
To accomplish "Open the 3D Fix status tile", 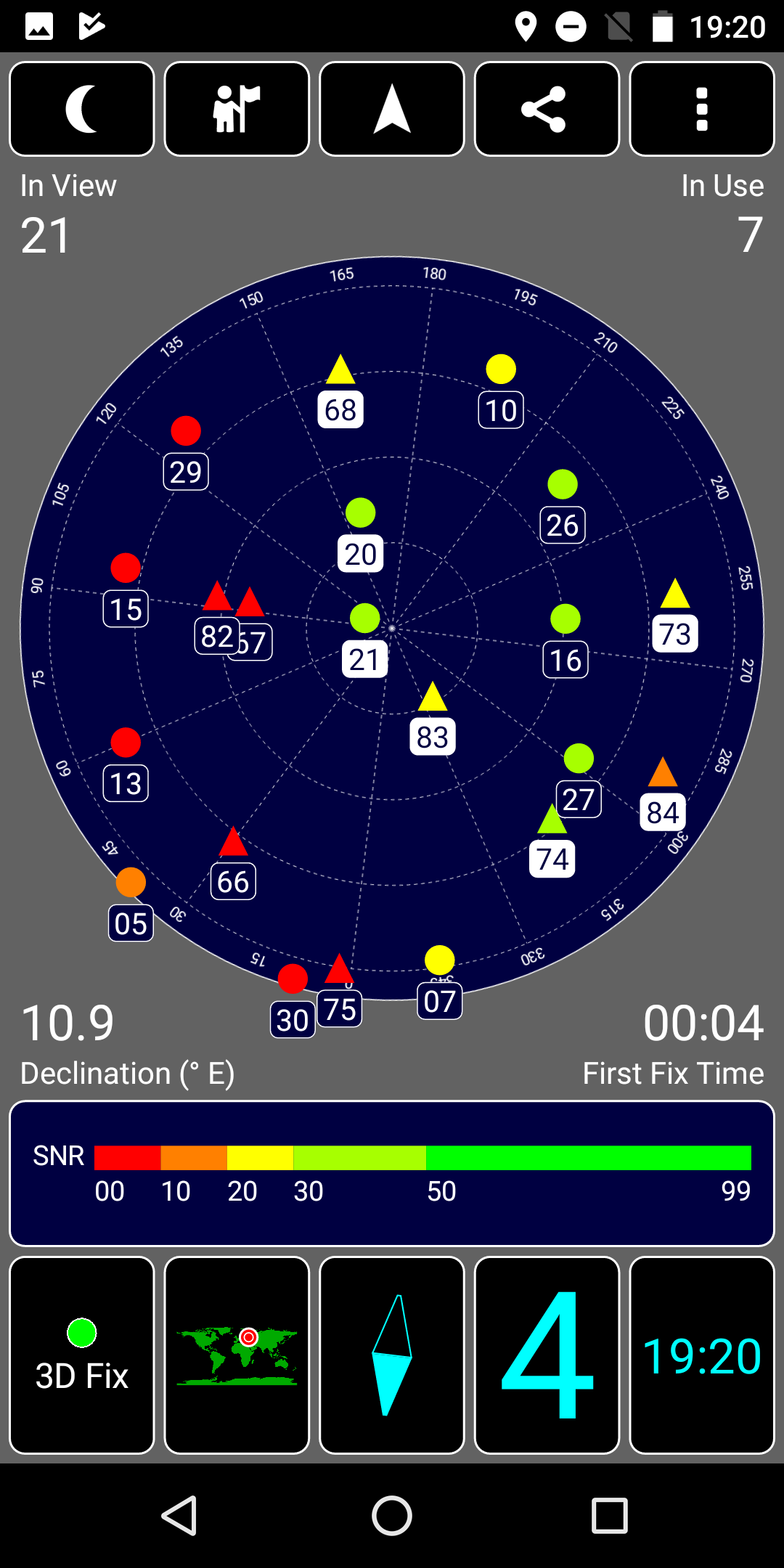I will (82, 1355).
